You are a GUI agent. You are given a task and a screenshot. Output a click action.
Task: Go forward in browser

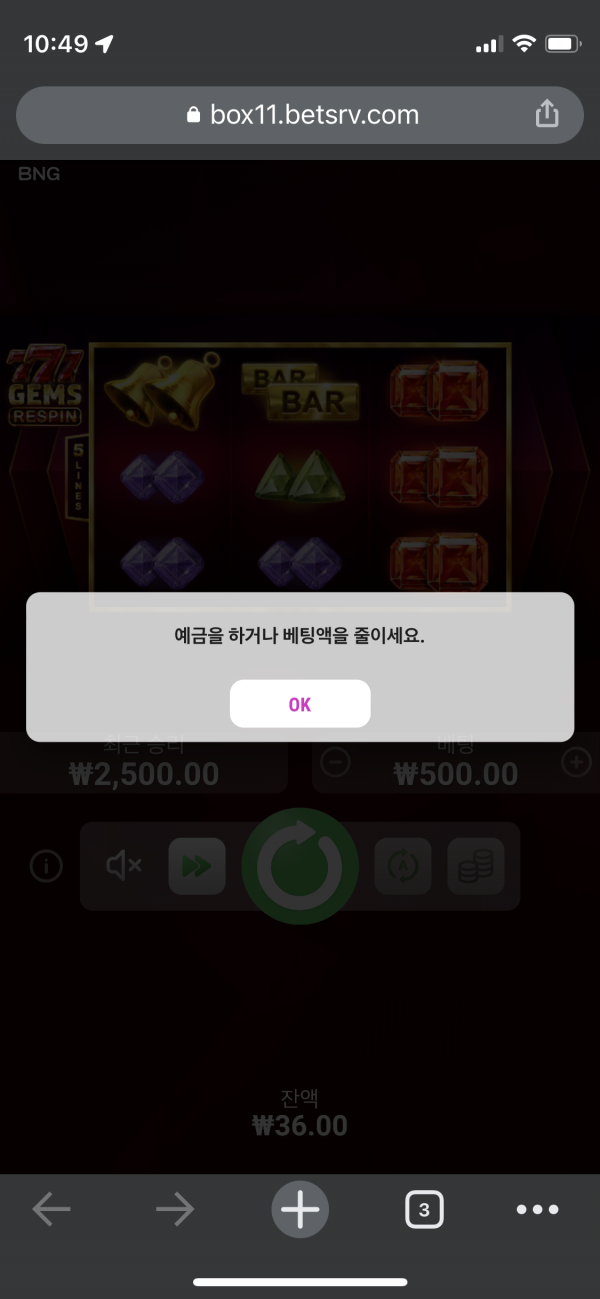tap(175, 1210)
